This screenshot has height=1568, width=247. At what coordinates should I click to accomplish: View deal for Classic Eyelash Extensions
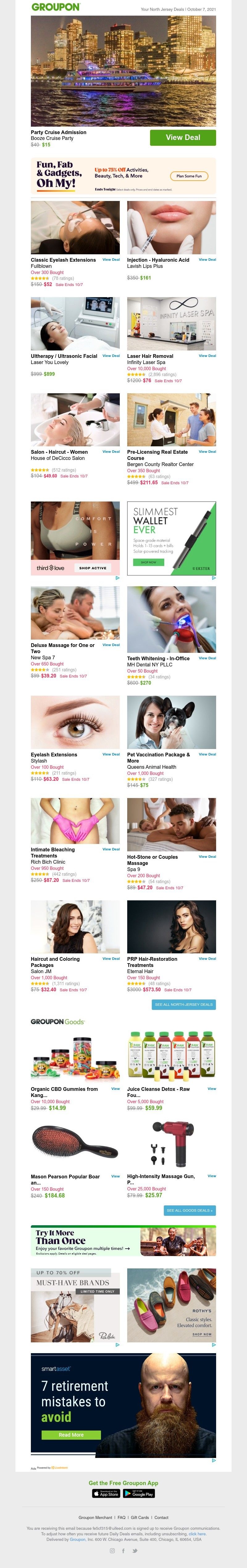pos(111,259)
